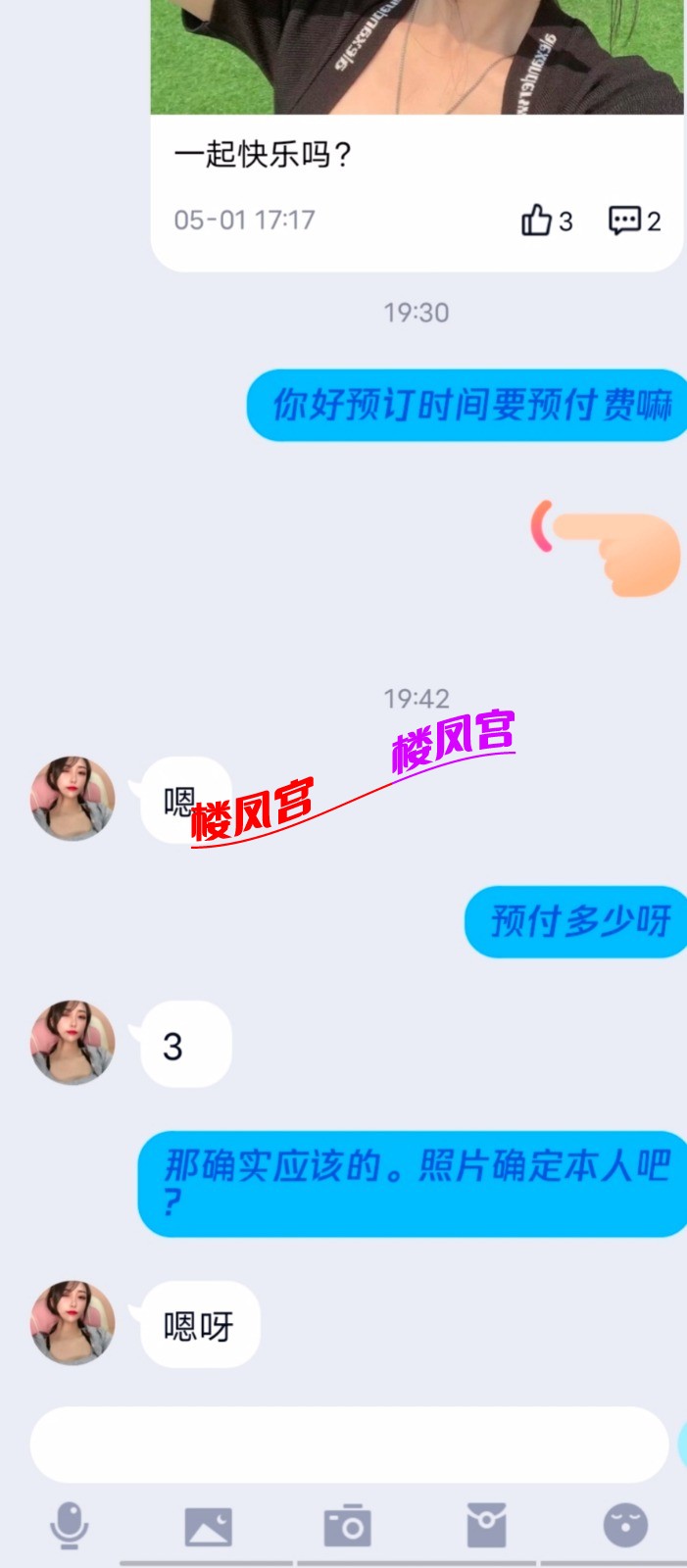Screen dimensions: 687x1568
Task: Open the emoji panel
Action: click(x=625, y=1526)
